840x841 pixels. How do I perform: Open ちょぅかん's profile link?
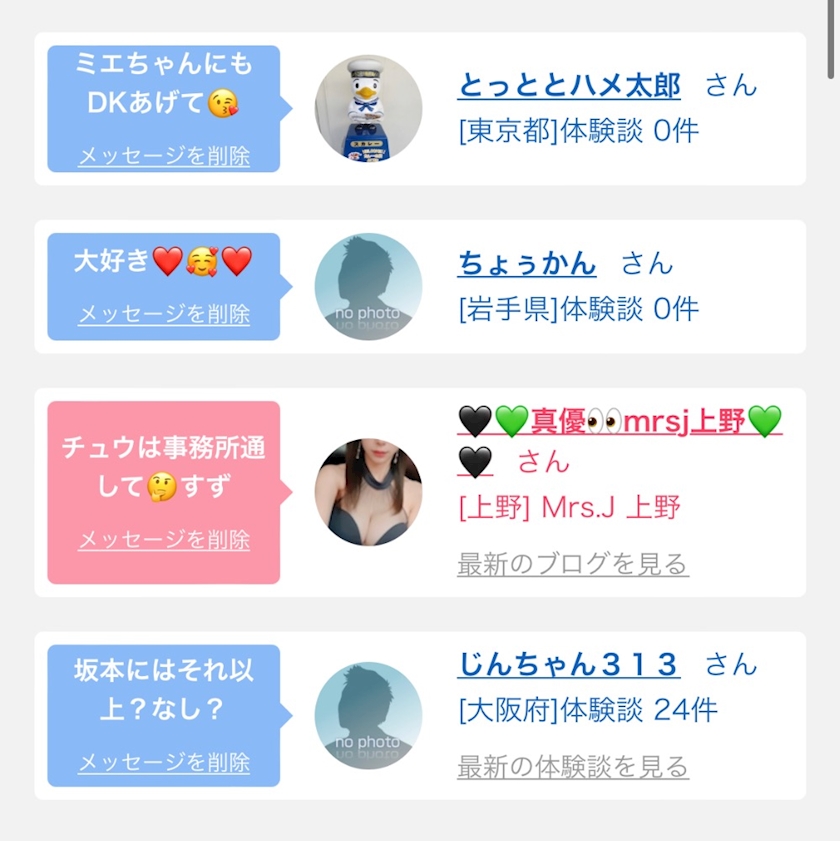tap(527, 264)
